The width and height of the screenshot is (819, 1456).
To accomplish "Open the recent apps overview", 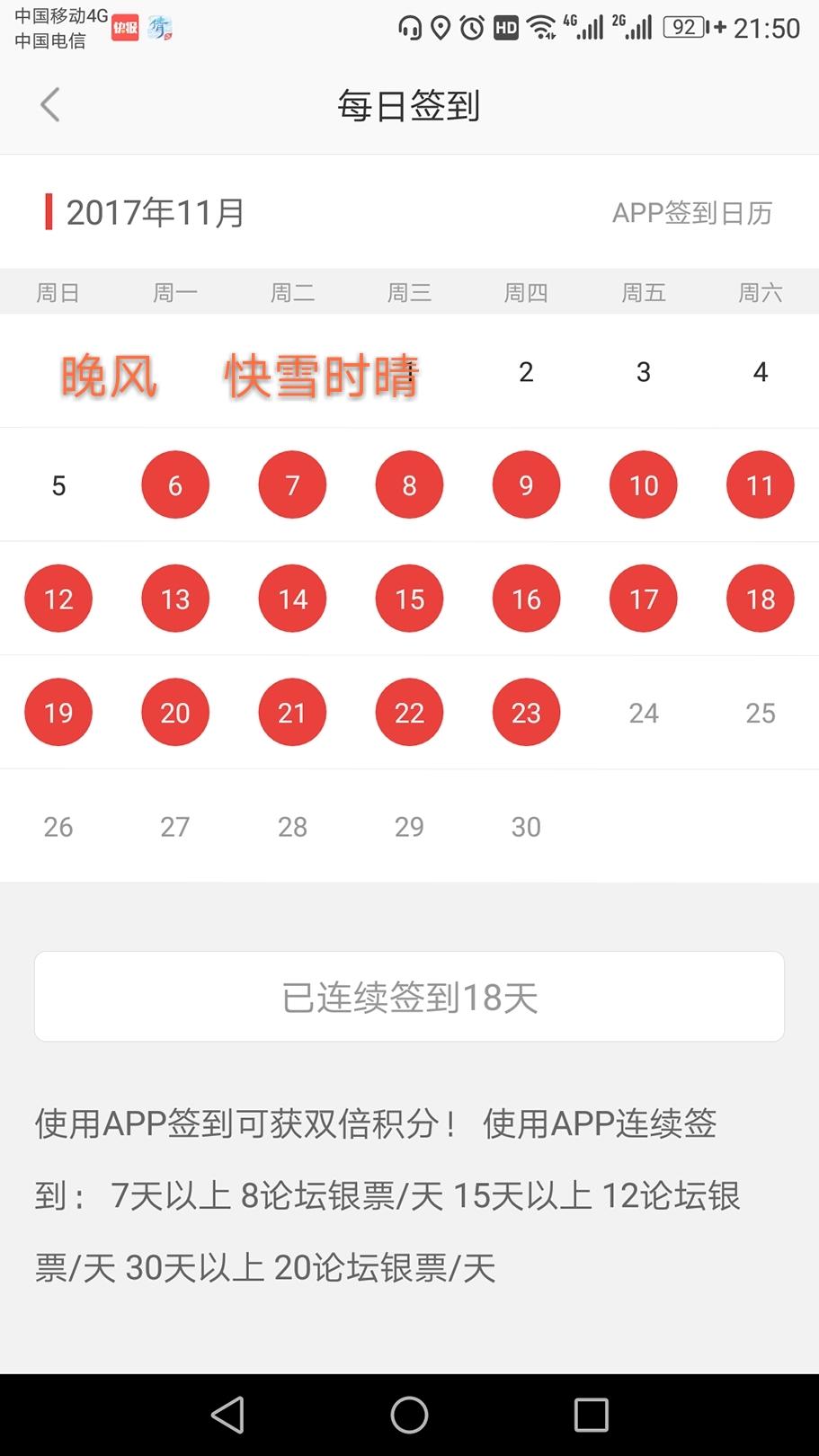I will click(x=591, y=1415).
